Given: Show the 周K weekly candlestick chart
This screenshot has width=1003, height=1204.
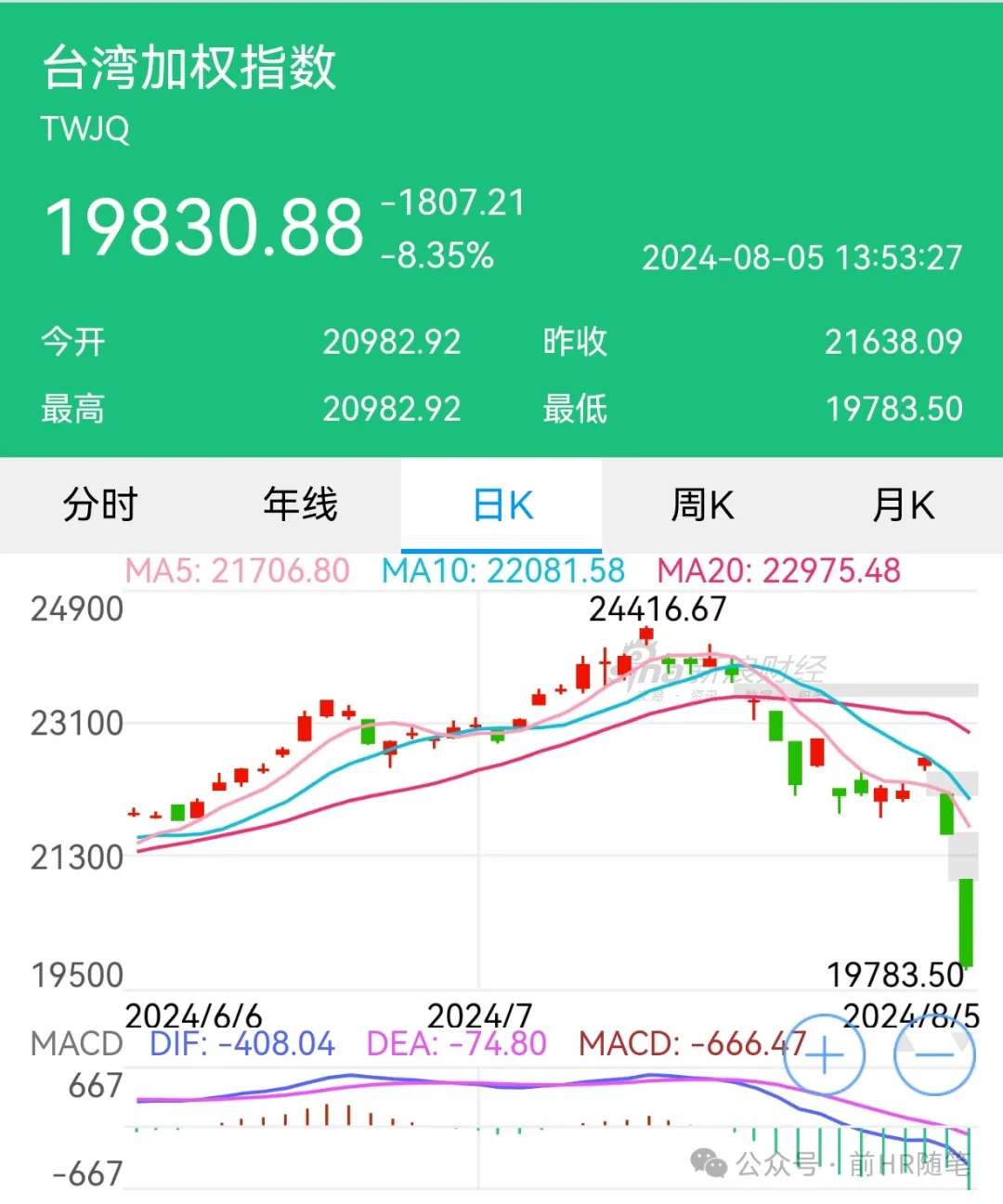Looking at the screenshot, I should pyautogui.click(x=702, y=505).
